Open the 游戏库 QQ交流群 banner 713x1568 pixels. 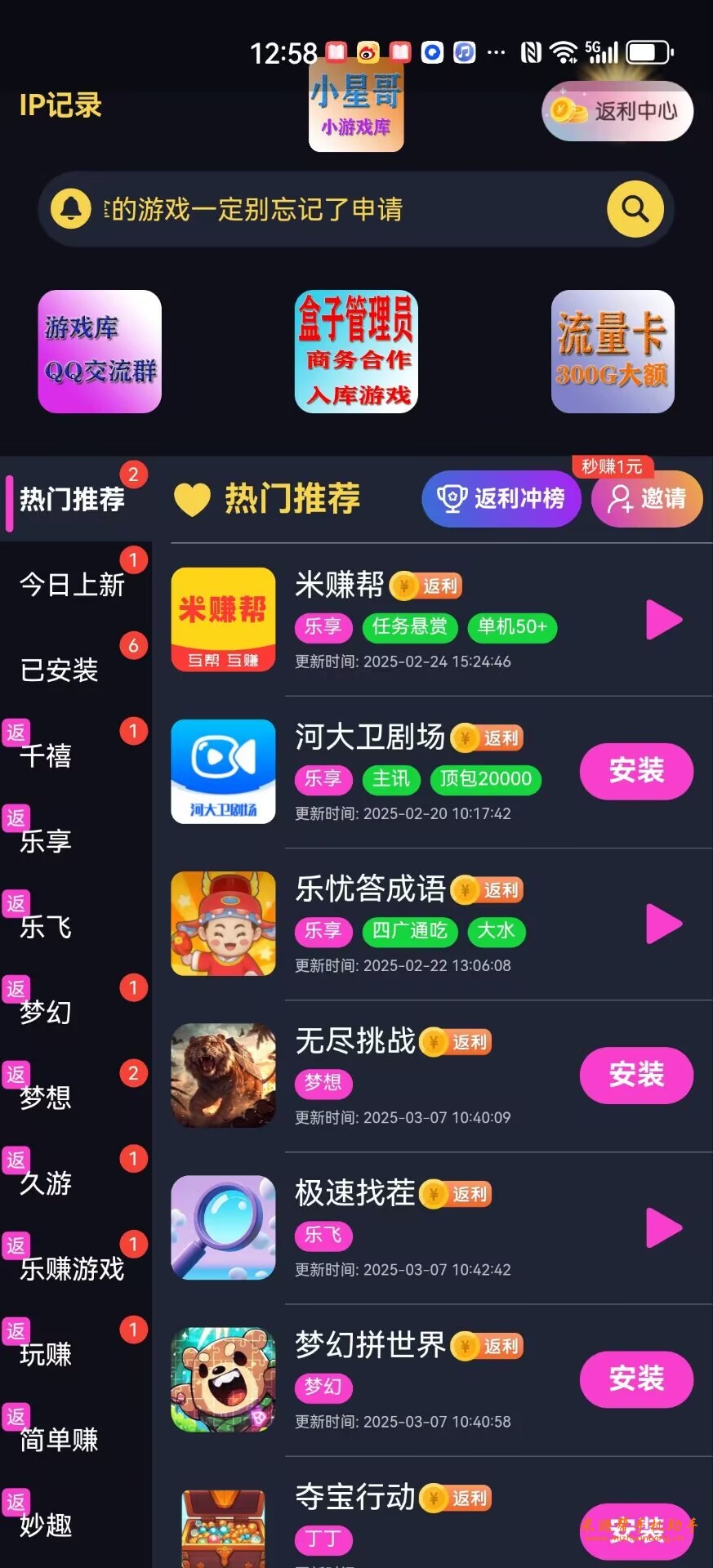pyautogui.click(x=100, y=352)
